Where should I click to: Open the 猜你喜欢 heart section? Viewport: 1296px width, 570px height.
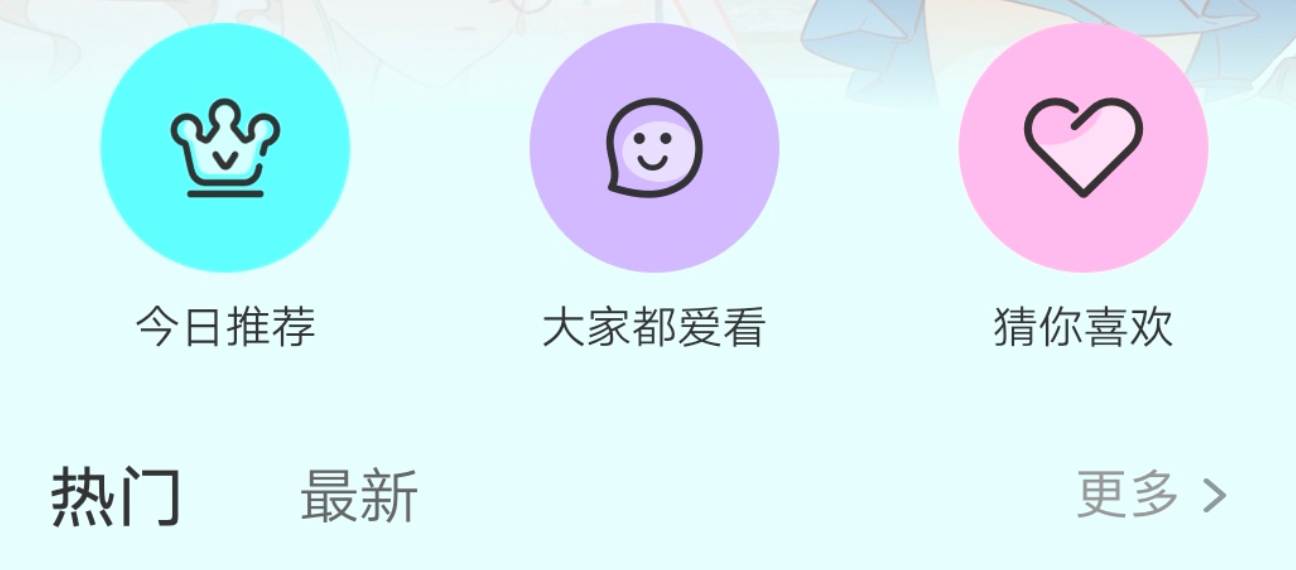point(1083,148)
